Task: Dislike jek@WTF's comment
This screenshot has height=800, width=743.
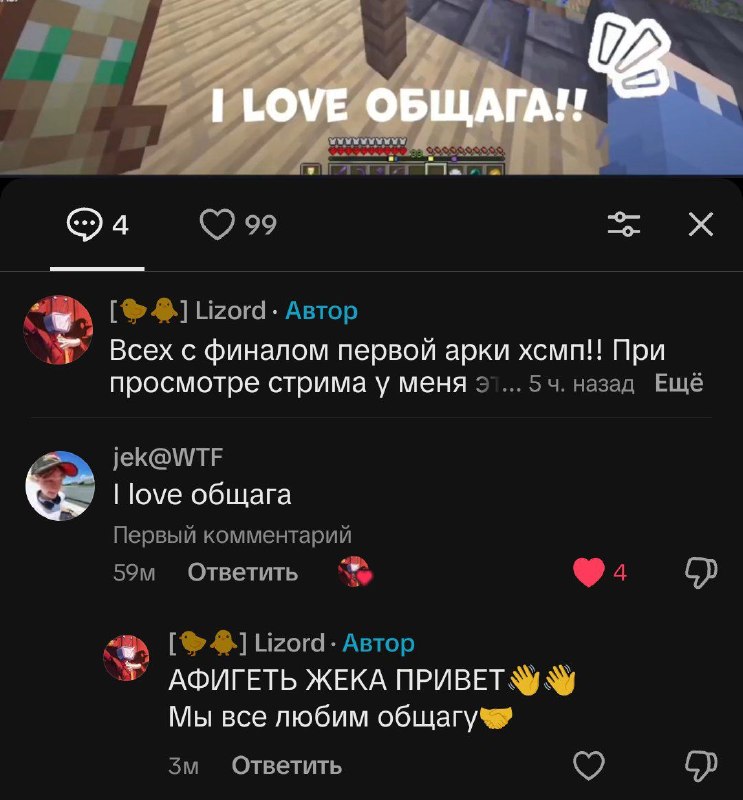Action: (x=701, y=572)
